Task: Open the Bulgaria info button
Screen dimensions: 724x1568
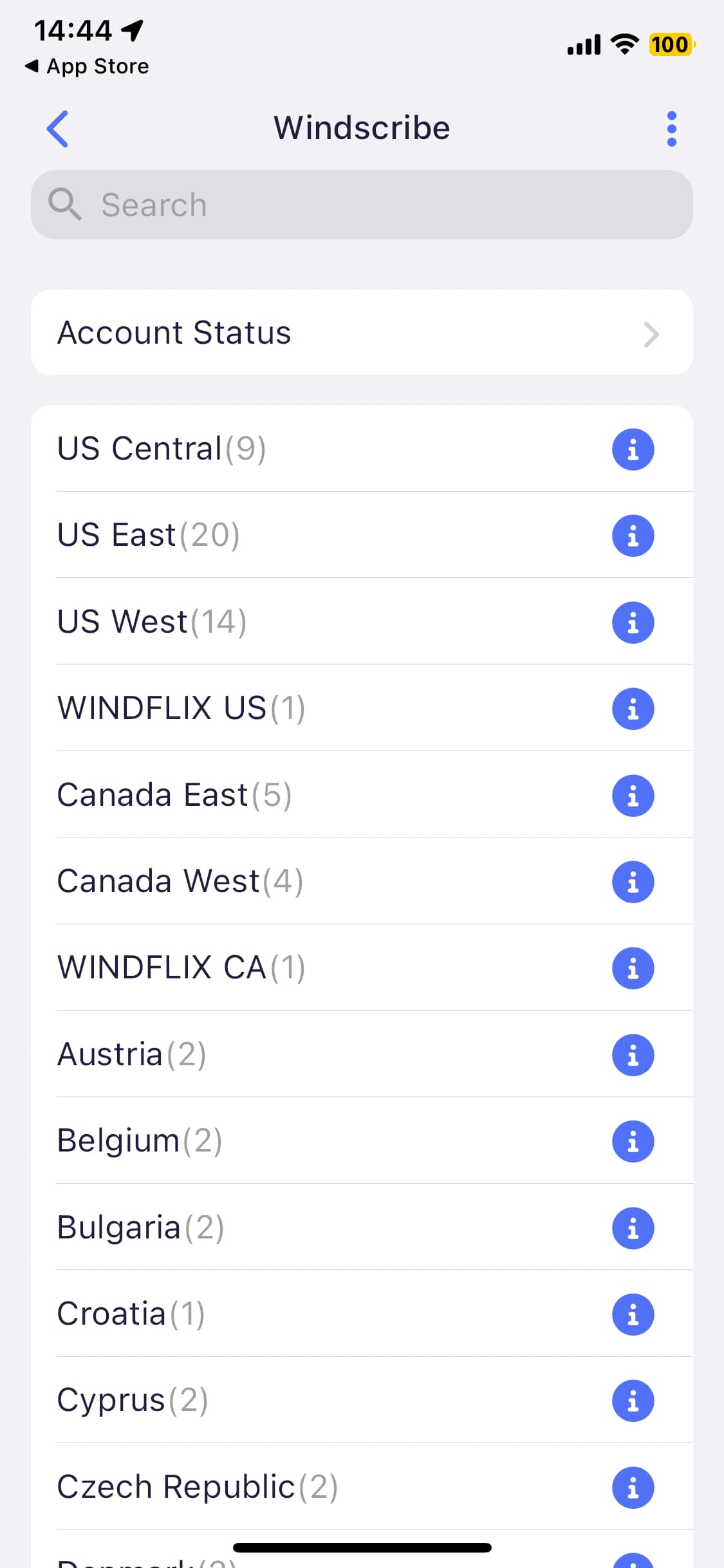Action: [x=633, y=1228]
